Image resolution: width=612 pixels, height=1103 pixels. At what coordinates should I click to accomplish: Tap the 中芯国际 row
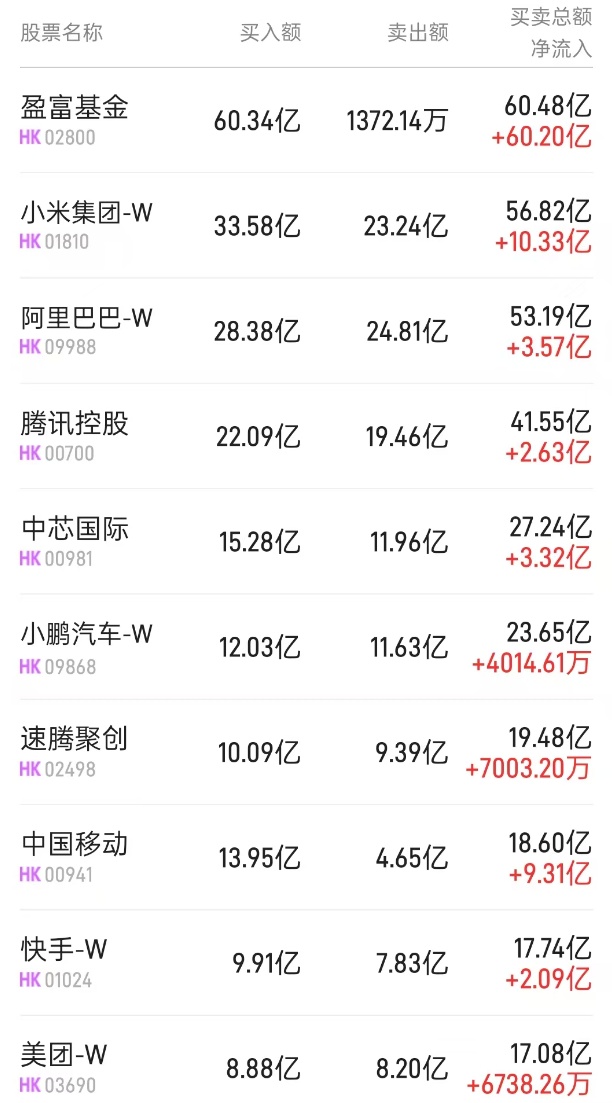tap(75, 529)
